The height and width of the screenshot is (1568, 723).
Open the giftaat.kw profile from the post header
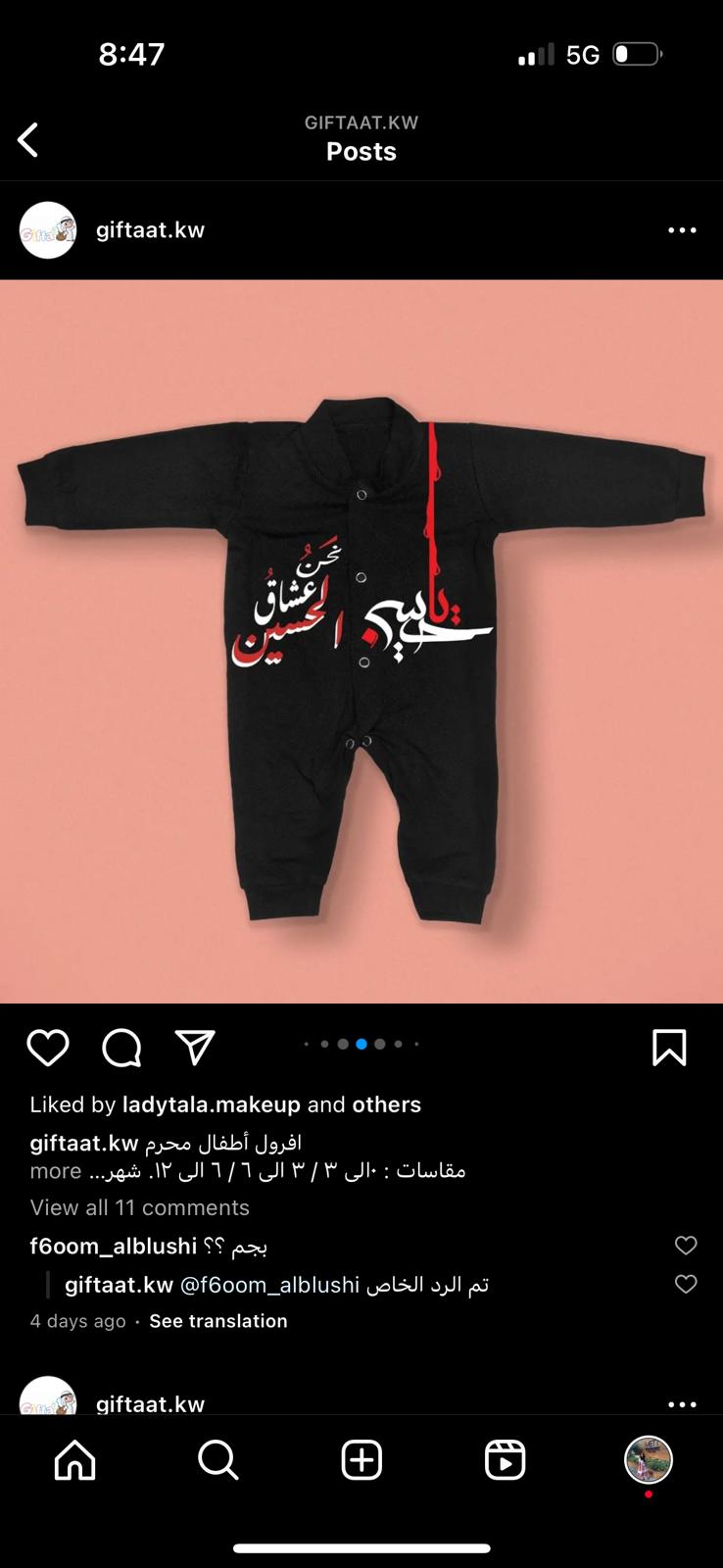tap(150, 230)
